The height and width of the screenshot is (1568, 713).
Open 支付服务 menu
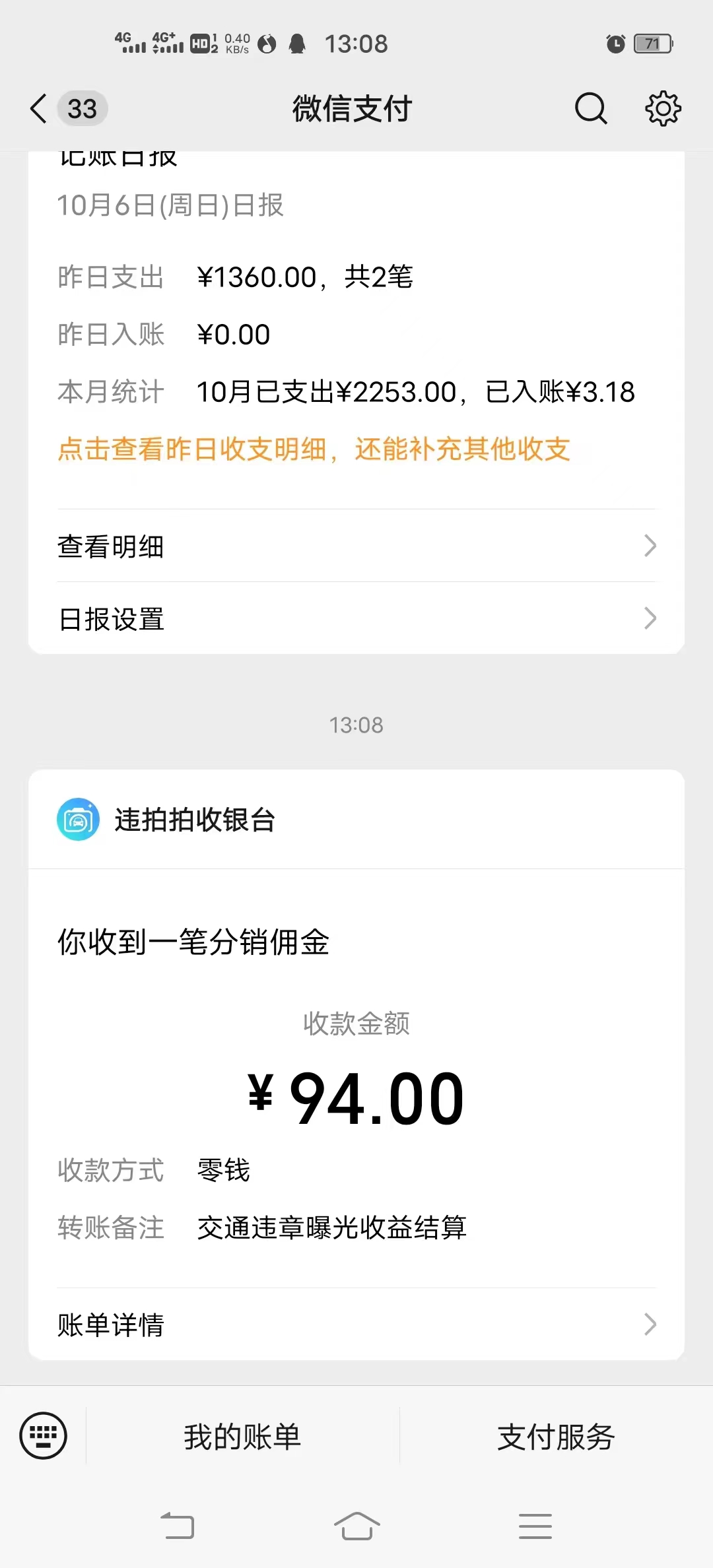click(556, 1437)
